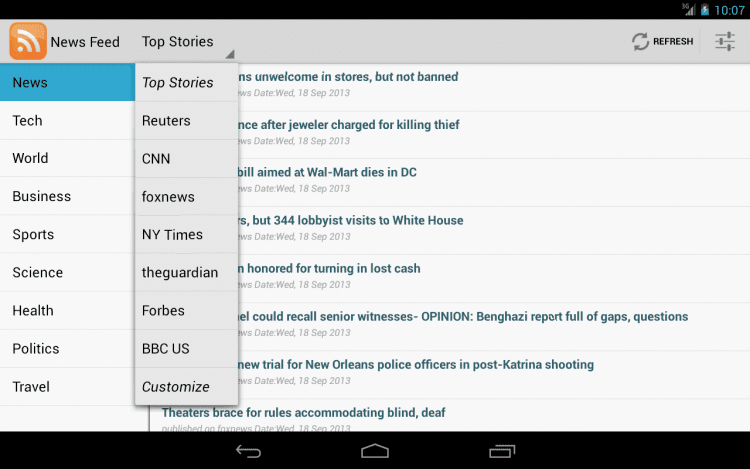This screenshot has width=750, height=469.
Task: Switch to the Politics category
Action: coord(67,349)
